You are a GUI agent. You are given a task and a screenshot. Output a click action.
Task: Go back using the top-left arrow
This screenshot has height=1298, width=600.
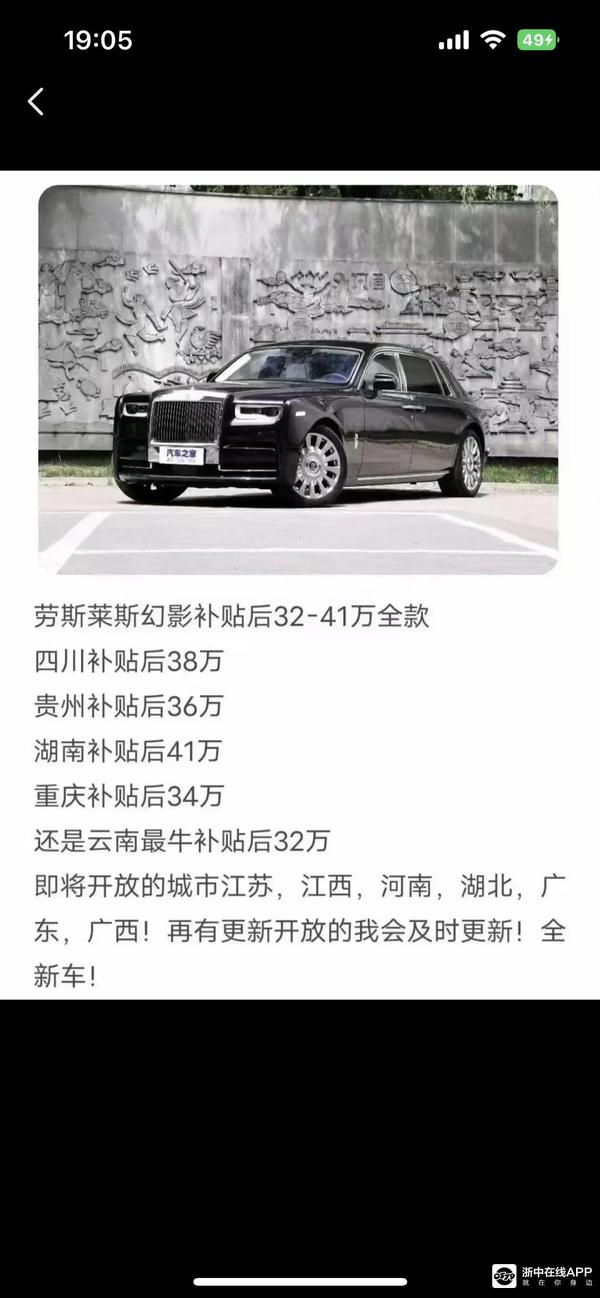pos(36,101)
